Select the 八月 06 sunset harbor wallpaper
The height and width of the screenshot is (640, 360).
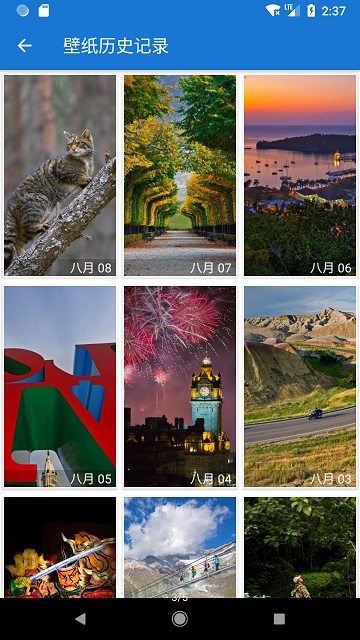300,175
